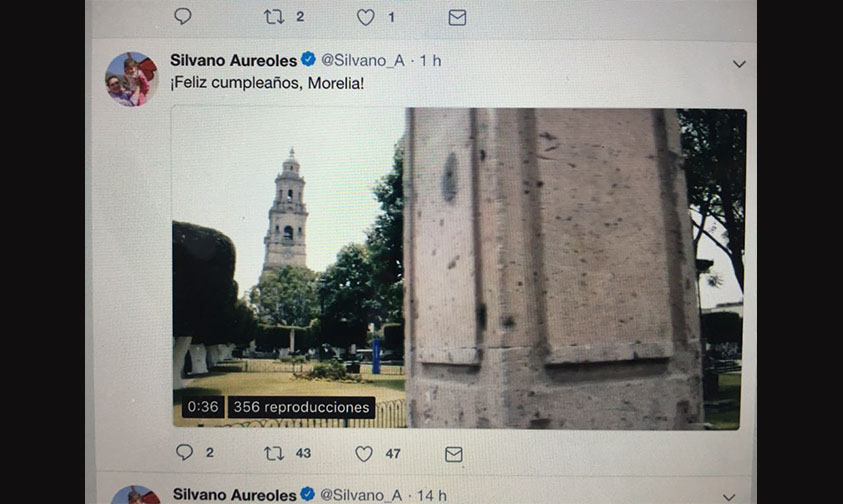Tap the avatar beside the Morelia tweet
The height and width of the screenshot is (504, 843).
132,79
